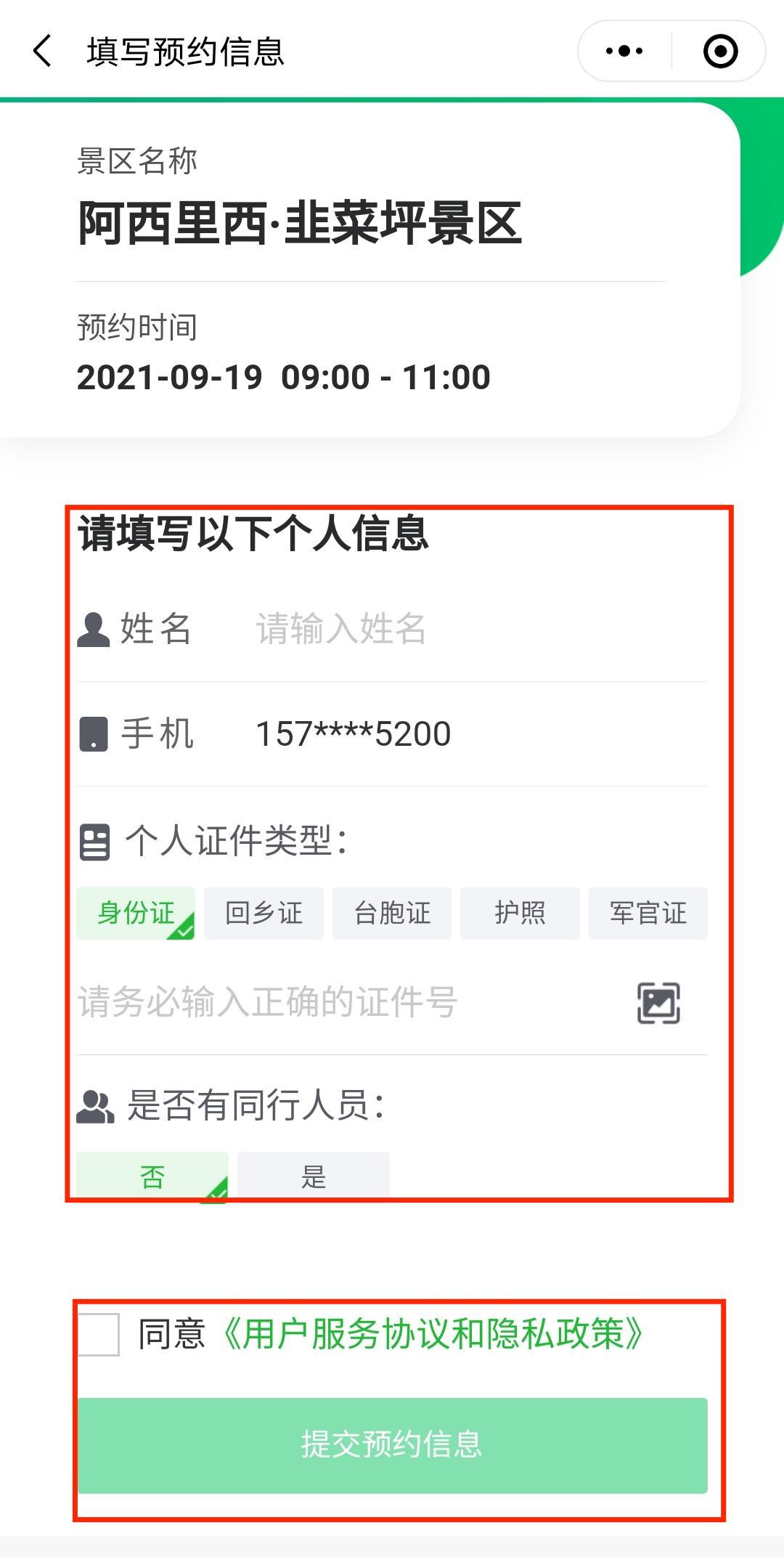Select 是 for accompanying persons
The height and width of the screenshot is (1557, 784).
pyautogui.click(x=313, y=1175)
